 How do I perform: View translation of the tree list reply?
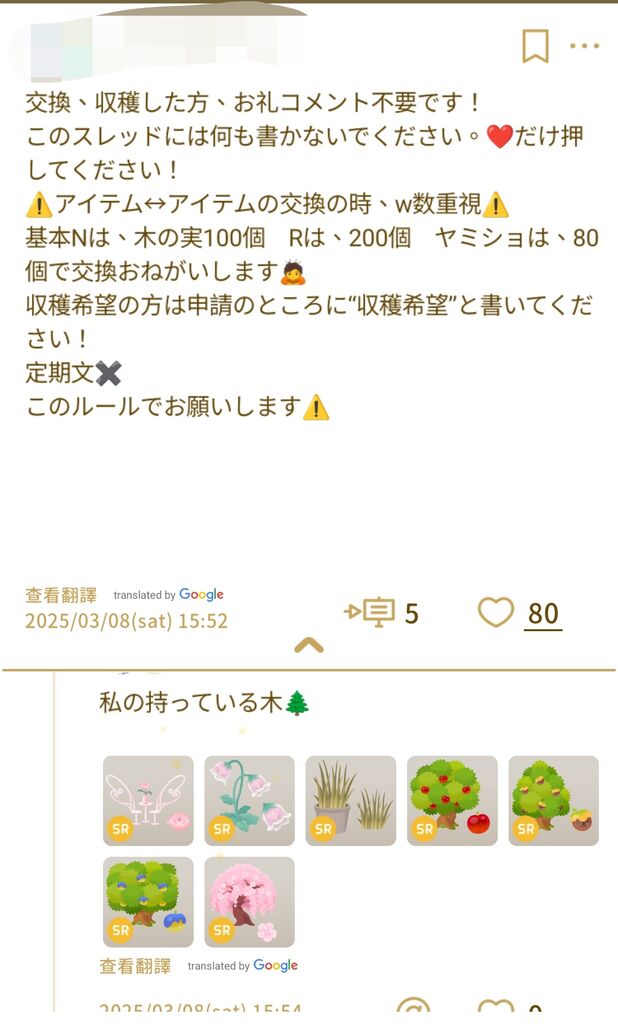click(135, 966)
